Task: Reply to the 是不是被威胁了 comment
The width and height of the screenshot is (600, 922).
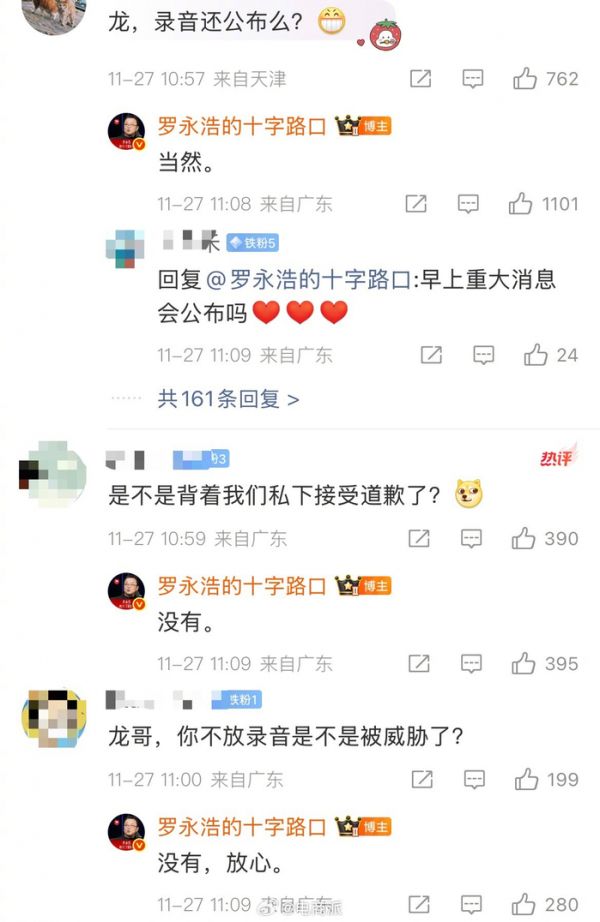Action: point(473,779)
